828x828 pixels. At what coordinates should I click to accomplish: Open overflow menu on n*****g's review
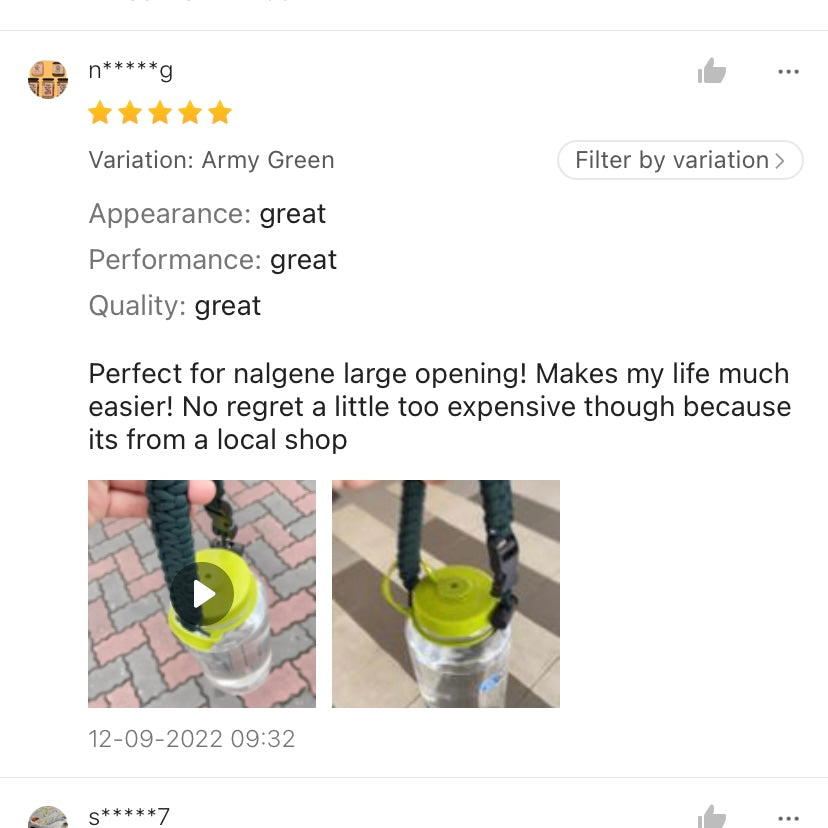[x=788, y=72]
